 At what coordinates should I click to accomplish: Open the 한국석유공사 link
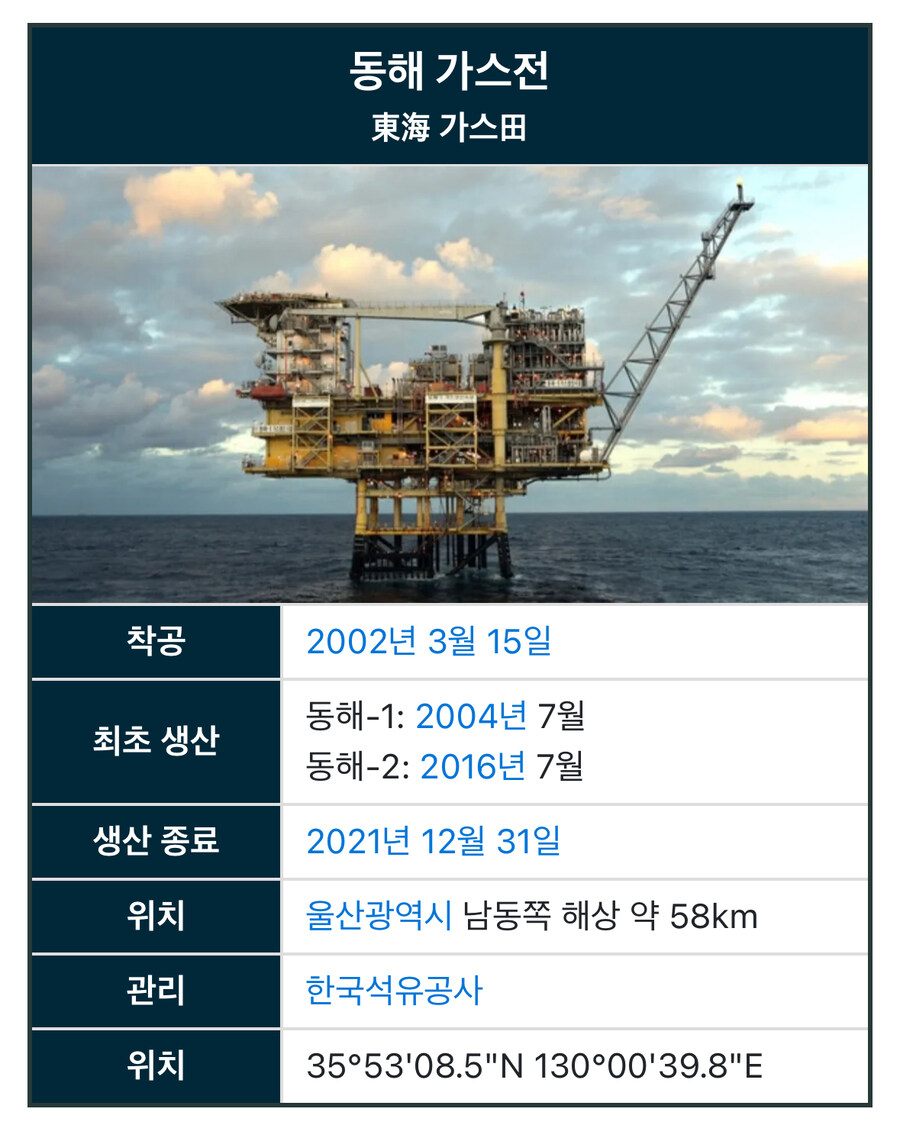tap(394, 991)
